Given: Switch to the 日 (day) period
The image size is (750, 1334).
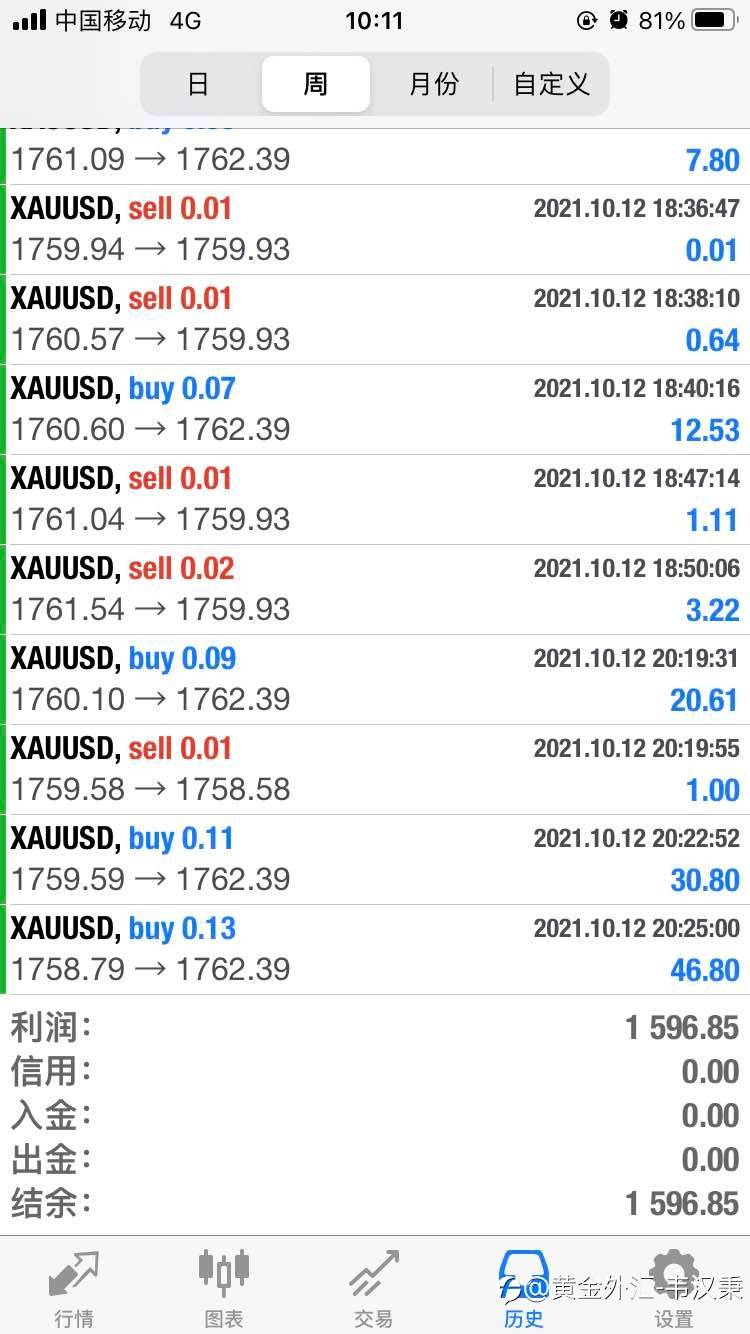Looking at the screenshot, I should point(199,84).
